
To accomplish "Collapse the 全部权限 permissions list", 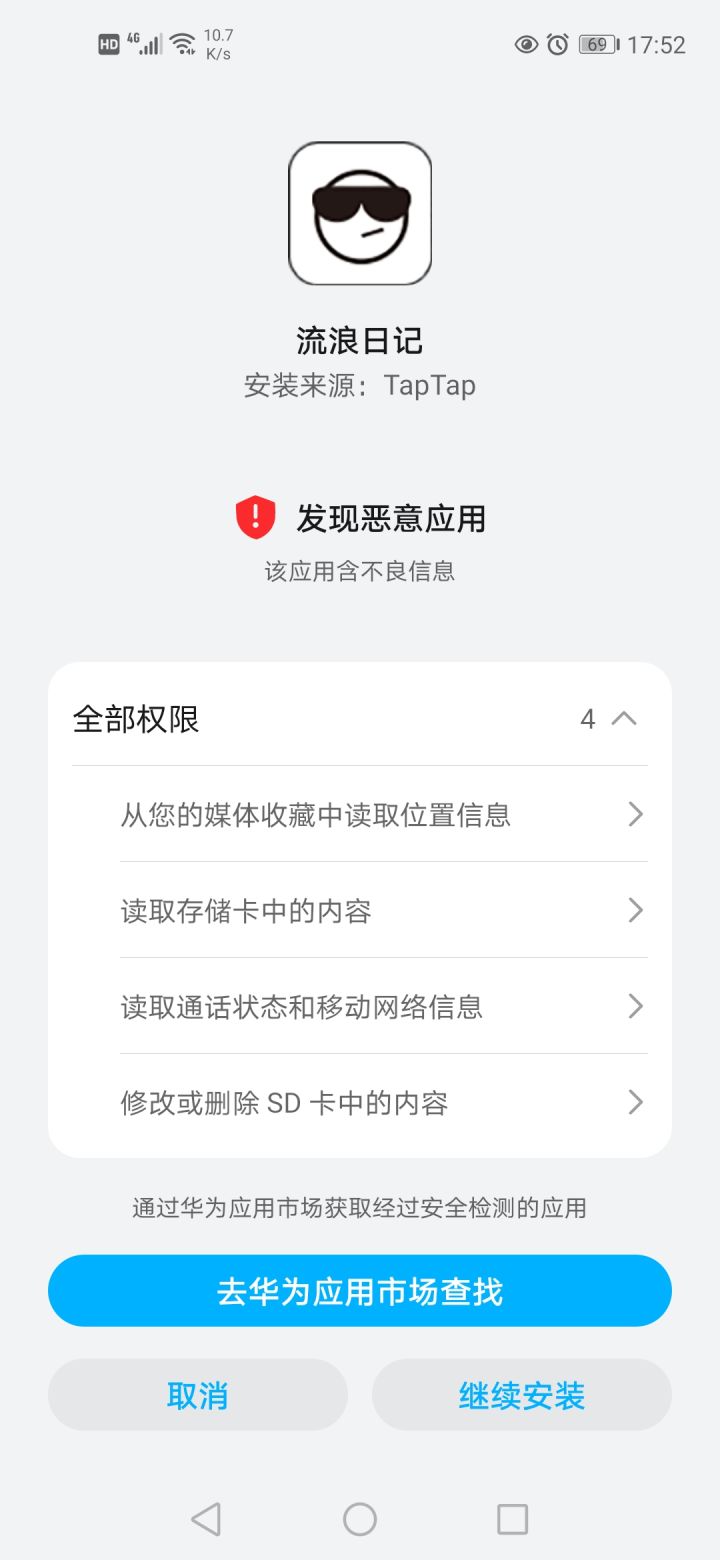I will click(x=622, y=719).
